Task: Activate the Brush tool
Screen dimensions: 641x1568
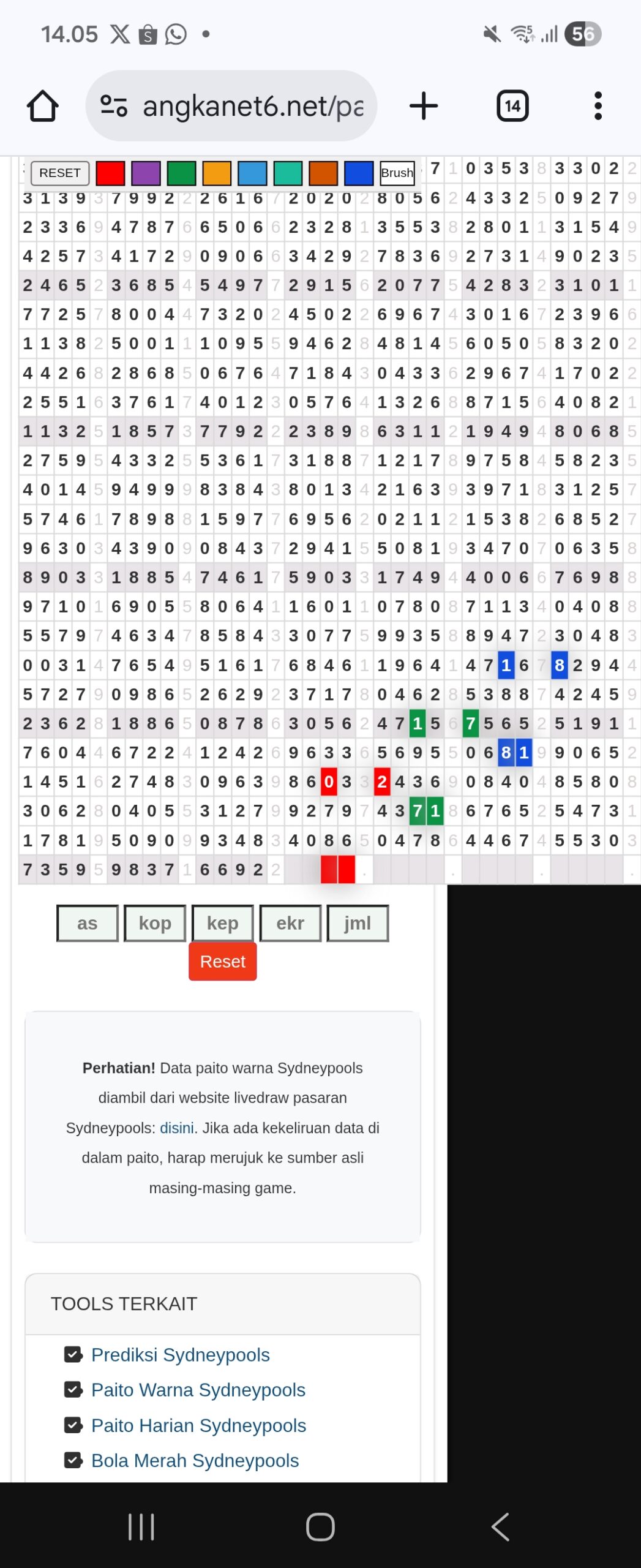Action: (x=397, y=173)
